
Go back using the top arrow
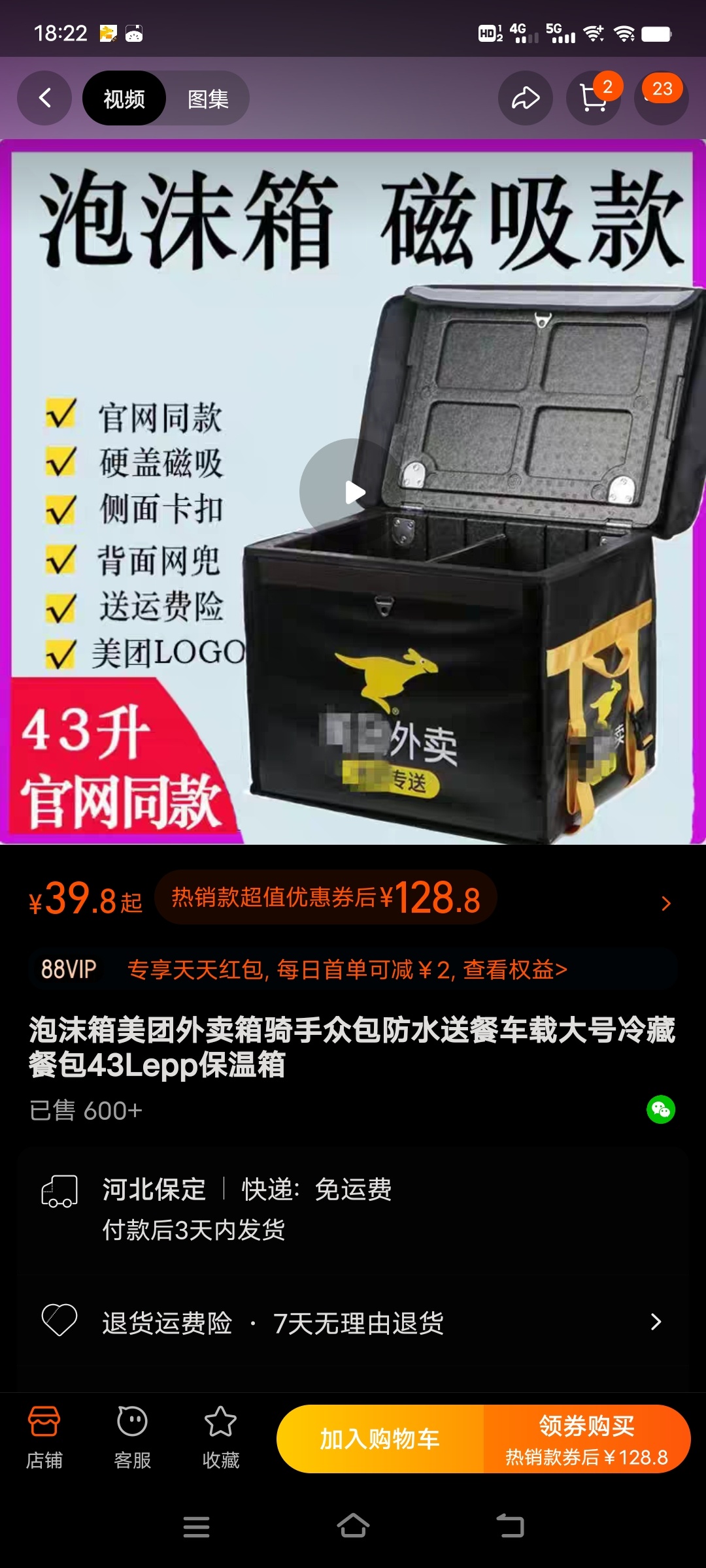point(44,98)
